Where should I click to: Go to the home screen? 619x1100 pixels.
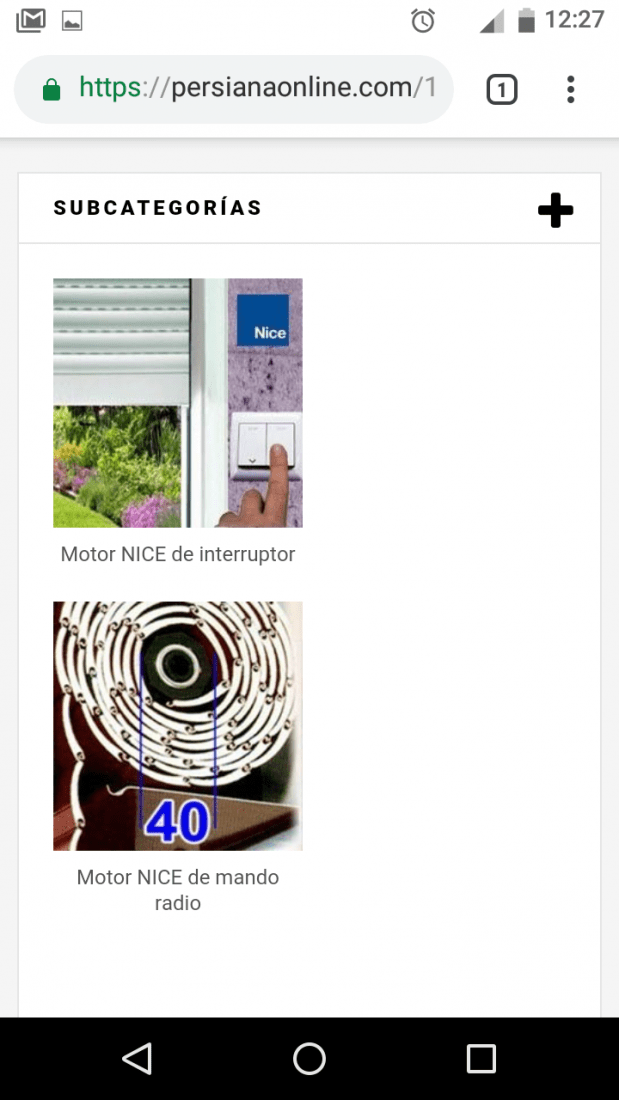[x=310, y=1058]
